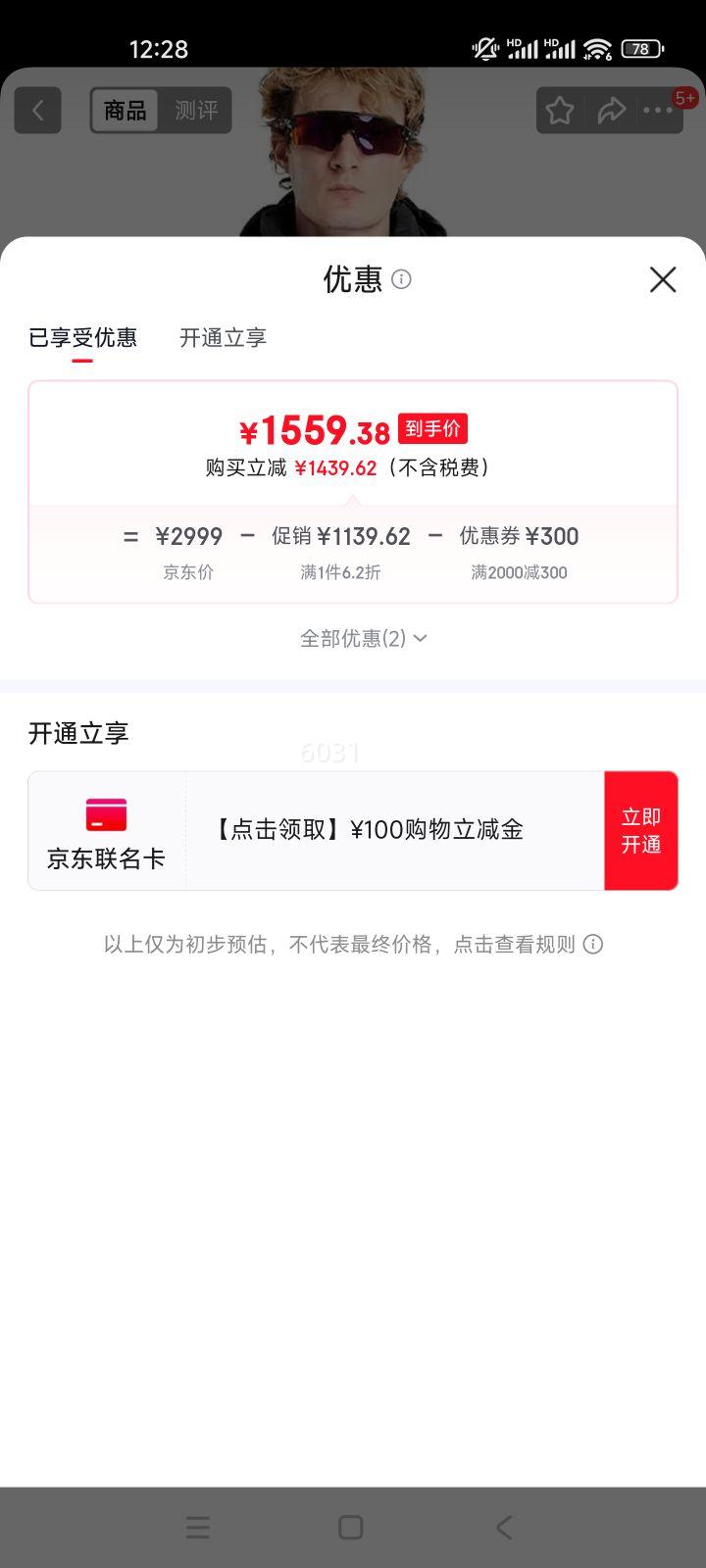Viewport: 706px width, 1568px height.
Task: Tap the share icon at top right
Action: [612, 110]
